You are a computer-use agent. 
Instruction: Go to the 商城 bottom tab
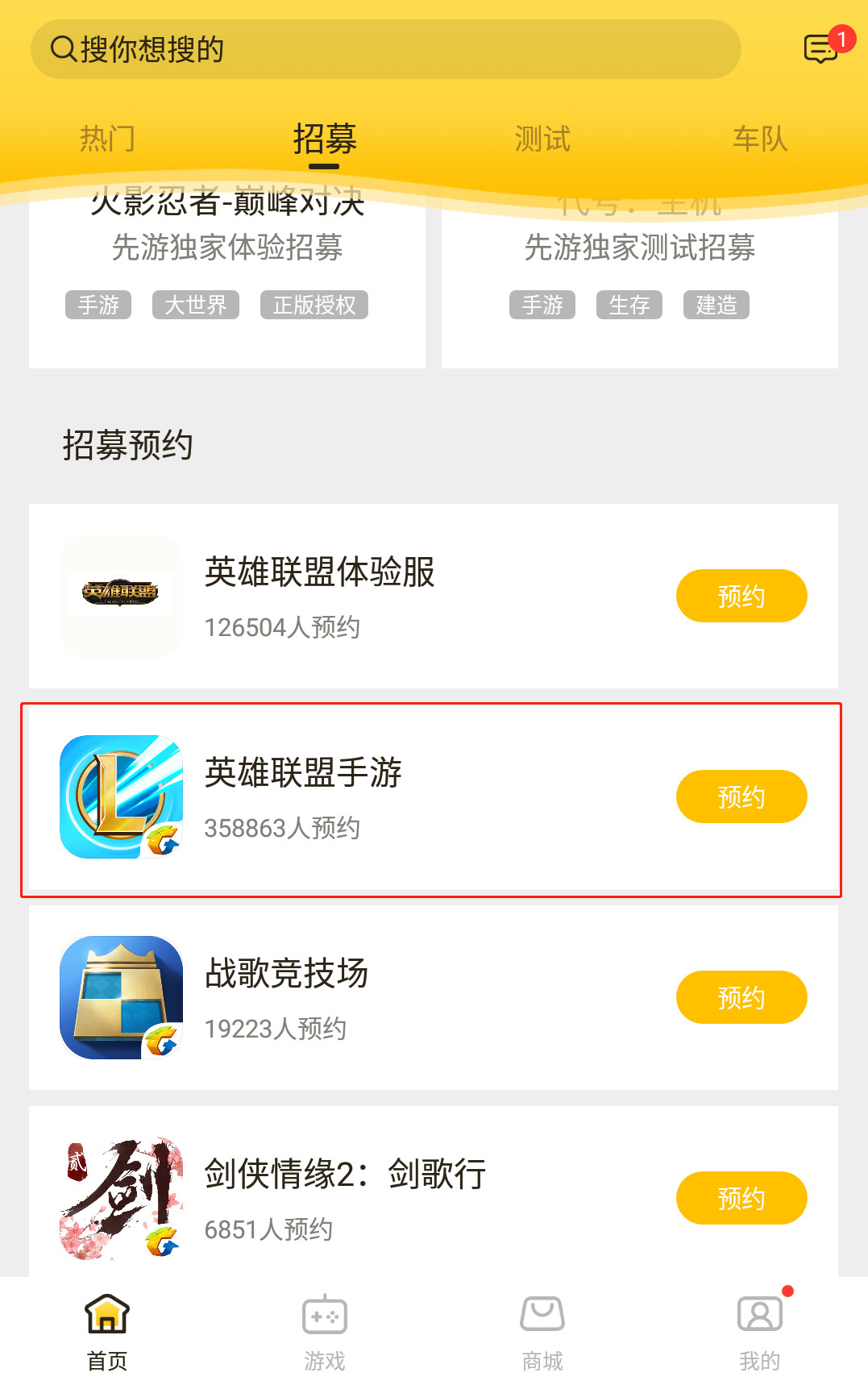coord(542,1332)
